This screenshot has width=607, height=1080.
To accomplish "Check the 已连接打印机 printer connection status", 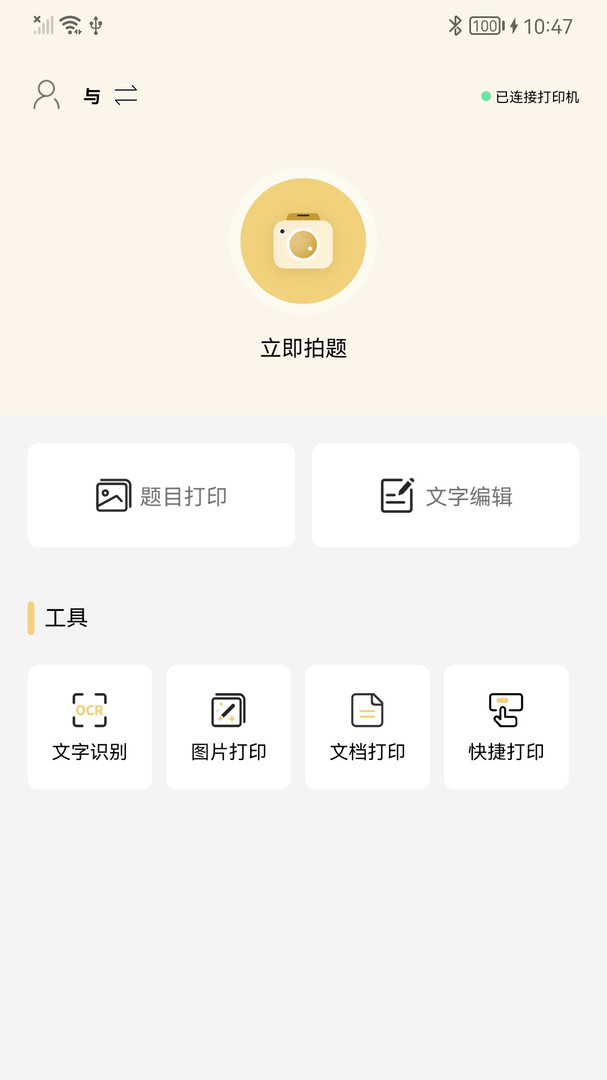I will coord(530,97).
